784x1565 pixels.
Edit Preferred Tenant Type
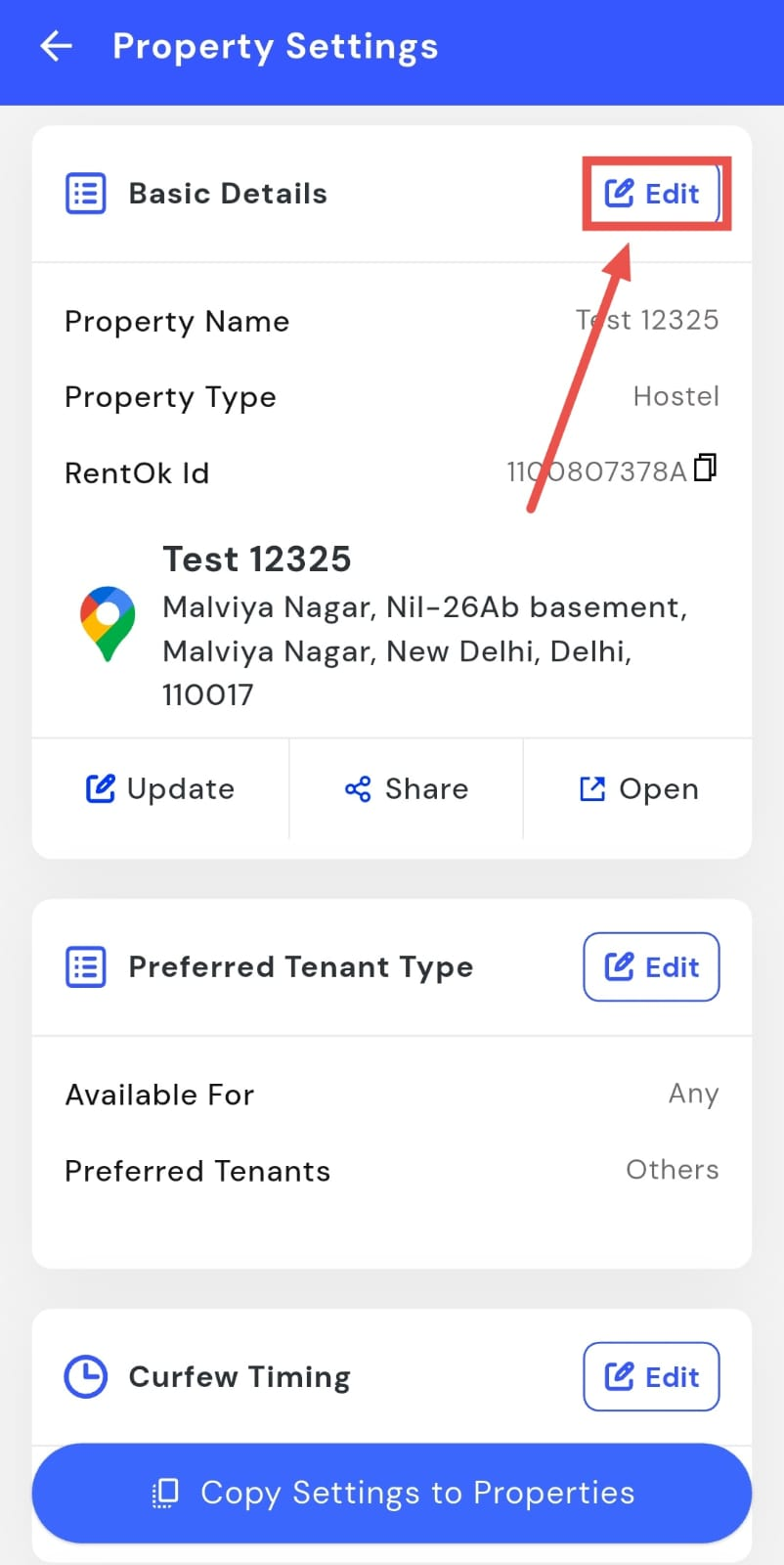coord(652,967)
